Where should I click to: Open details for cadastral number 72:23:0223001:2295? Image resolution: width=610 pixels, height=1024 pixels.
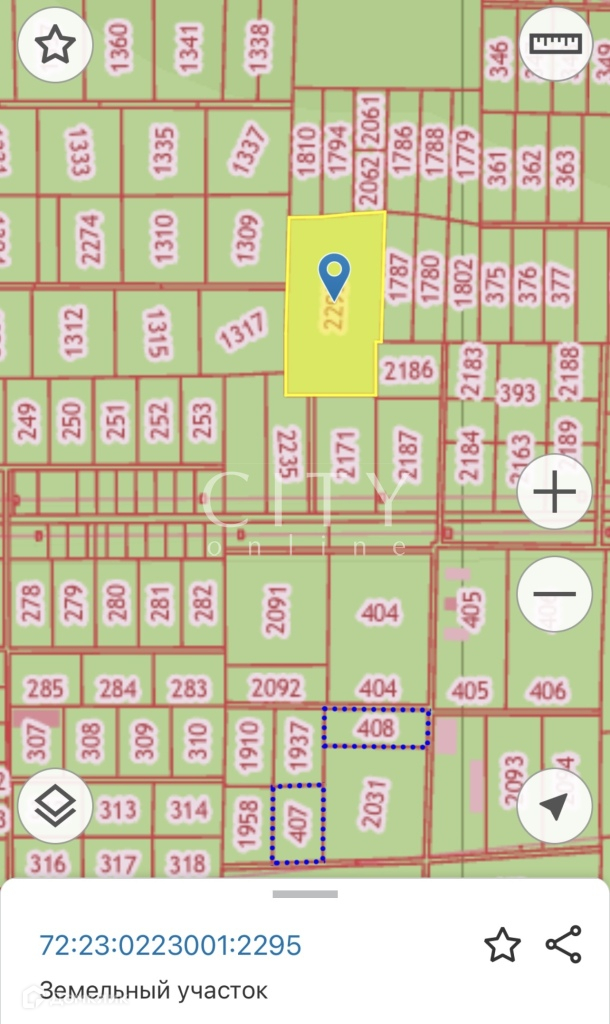click(170, 945)
